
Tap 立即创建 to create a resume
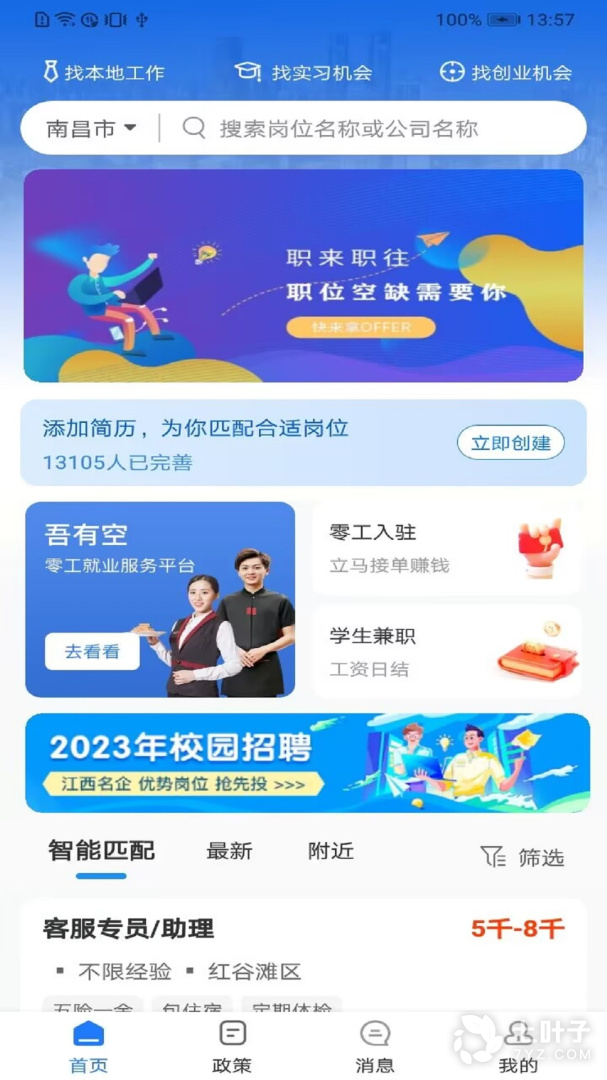511,443
